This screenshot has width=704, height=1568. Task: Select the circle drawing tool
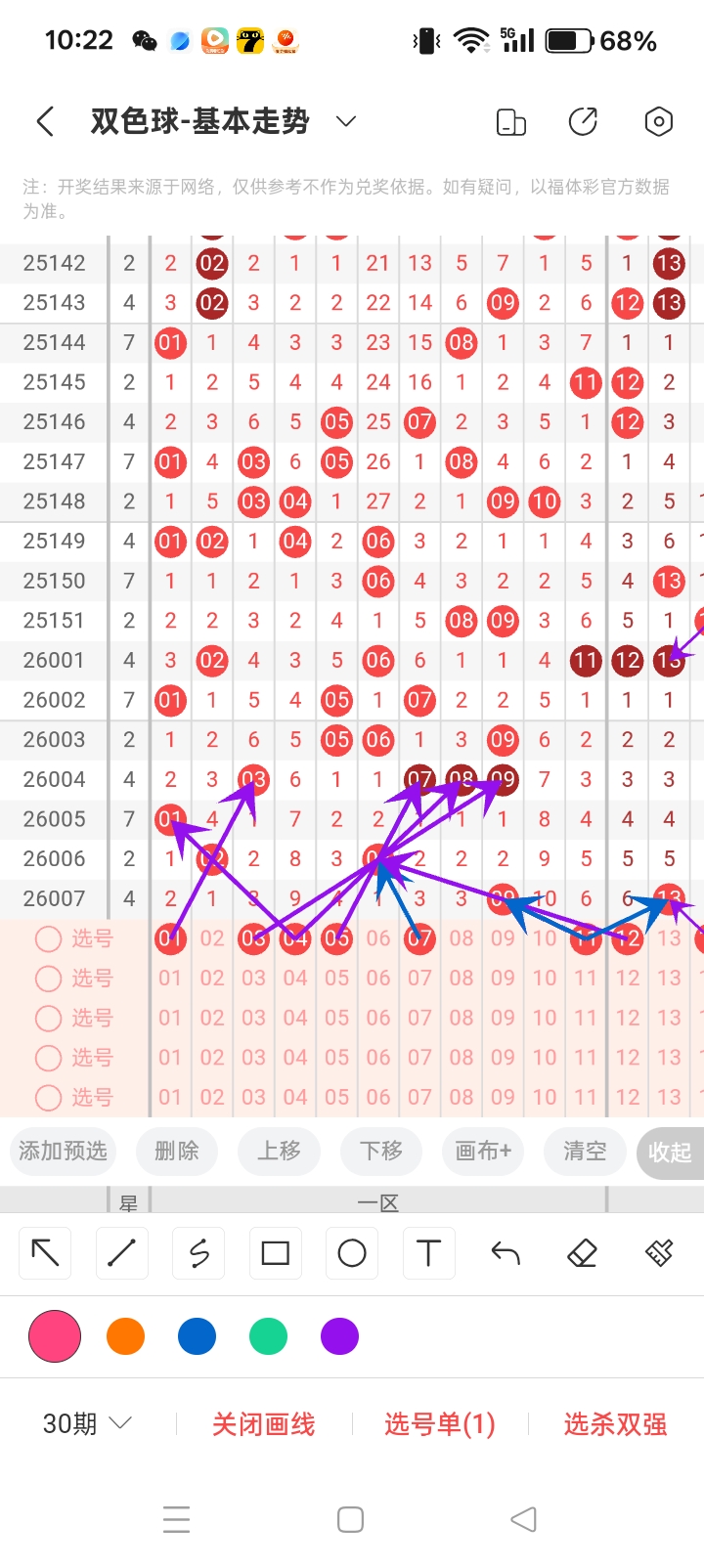pyautogui.click(x=352, y=1253)
